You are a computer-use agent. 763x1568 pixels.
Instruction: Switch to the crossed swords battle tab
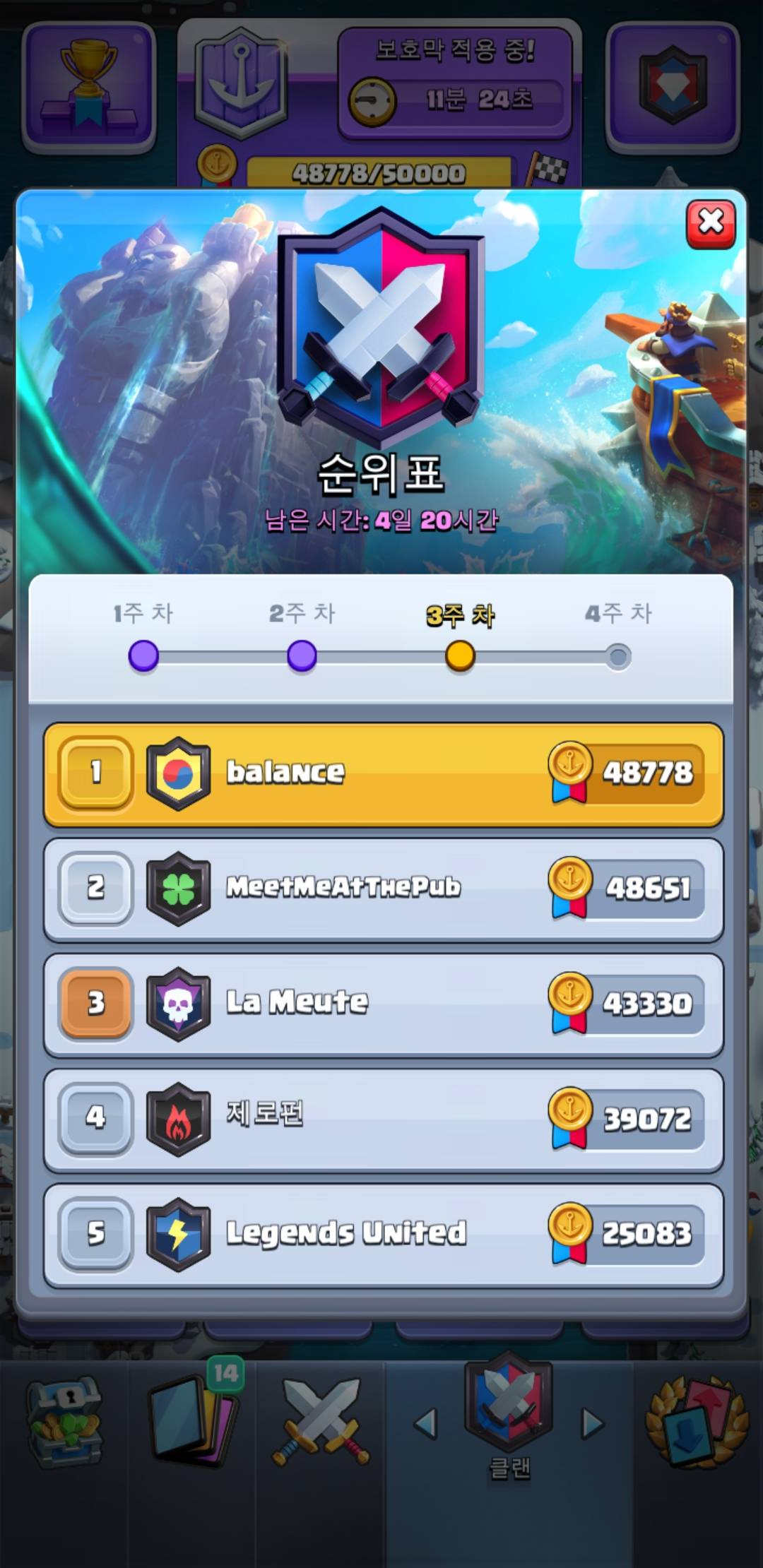click(x=321, y=1421)
